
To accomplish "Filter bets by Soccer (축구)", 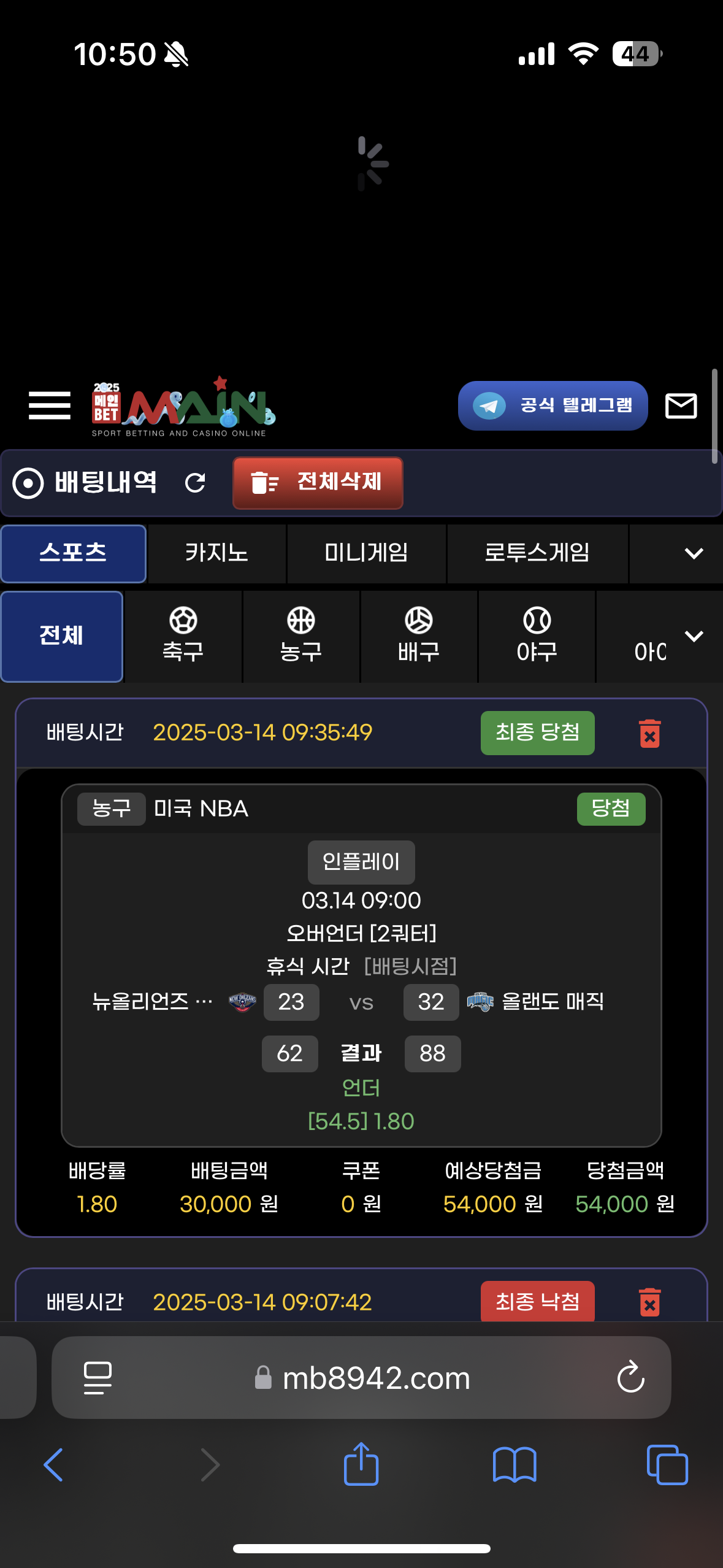I will coord(183,636).
